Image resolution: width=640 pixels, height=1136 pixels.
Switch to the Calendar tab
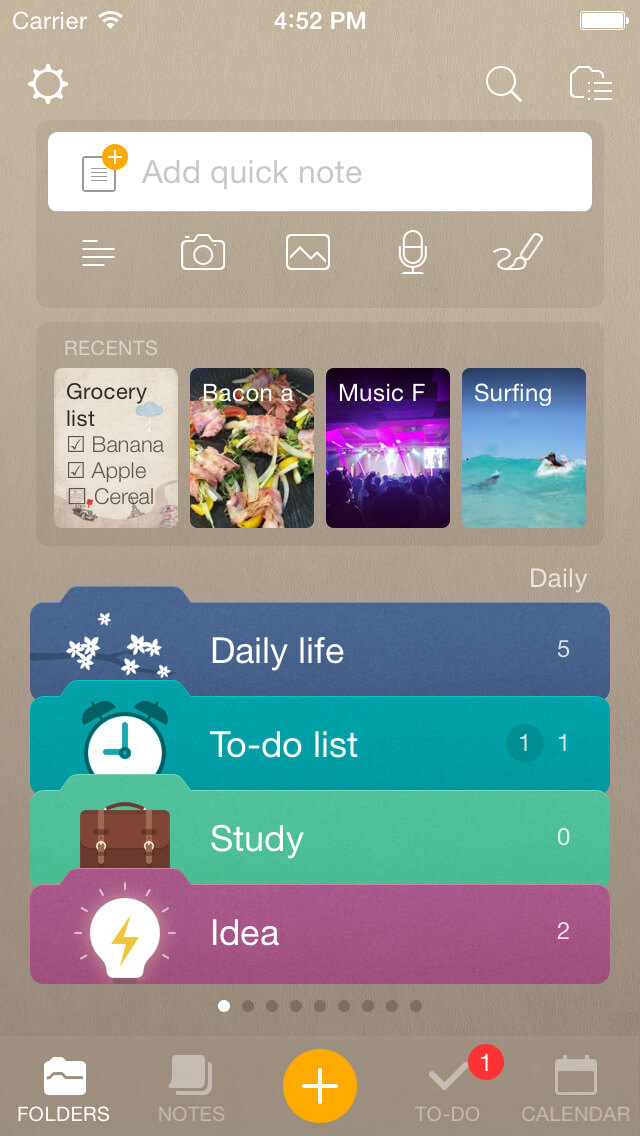575,1088
